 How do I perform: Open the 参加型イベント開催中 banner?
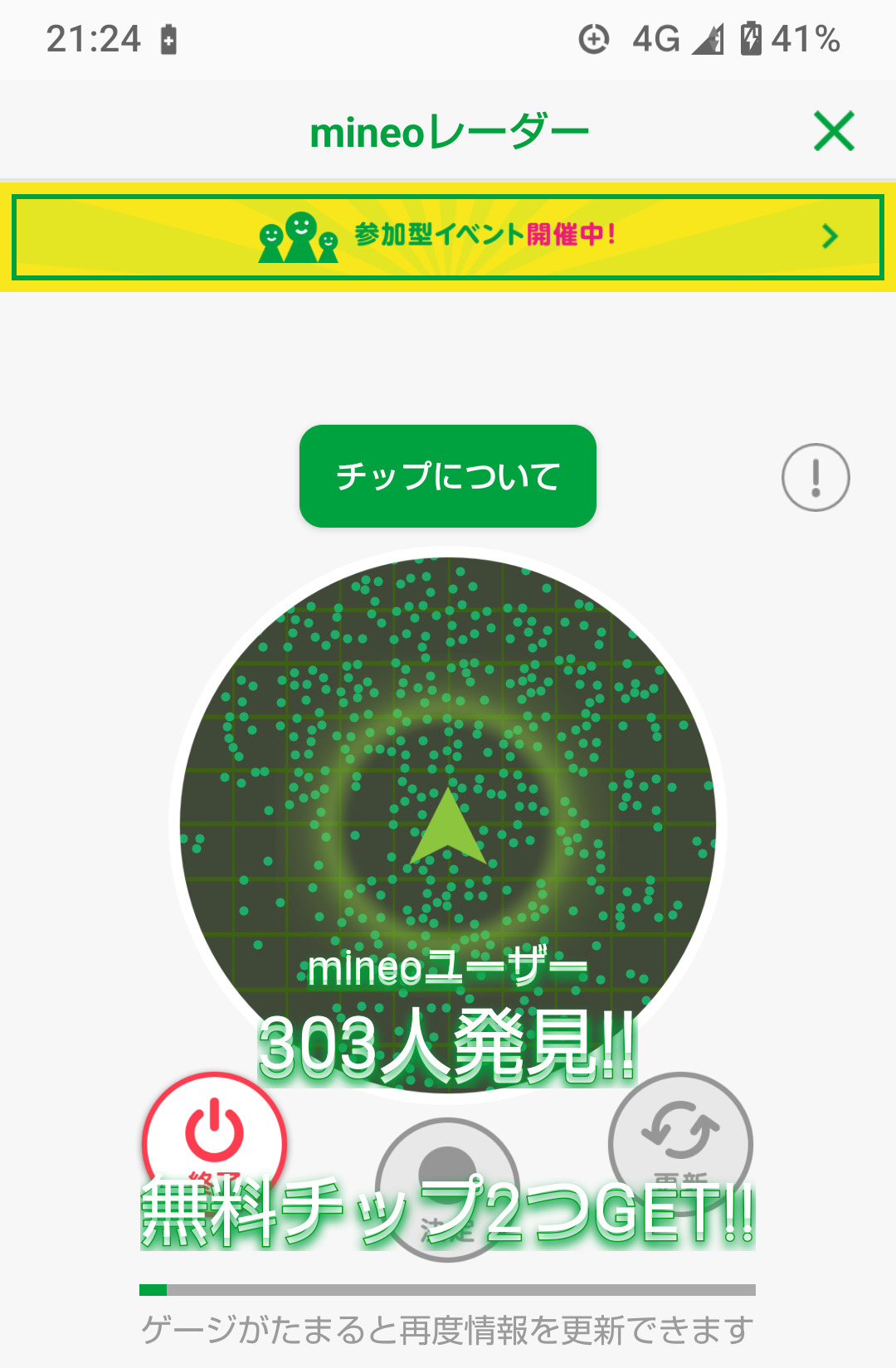pyautogui.click(x=448, y=236)
